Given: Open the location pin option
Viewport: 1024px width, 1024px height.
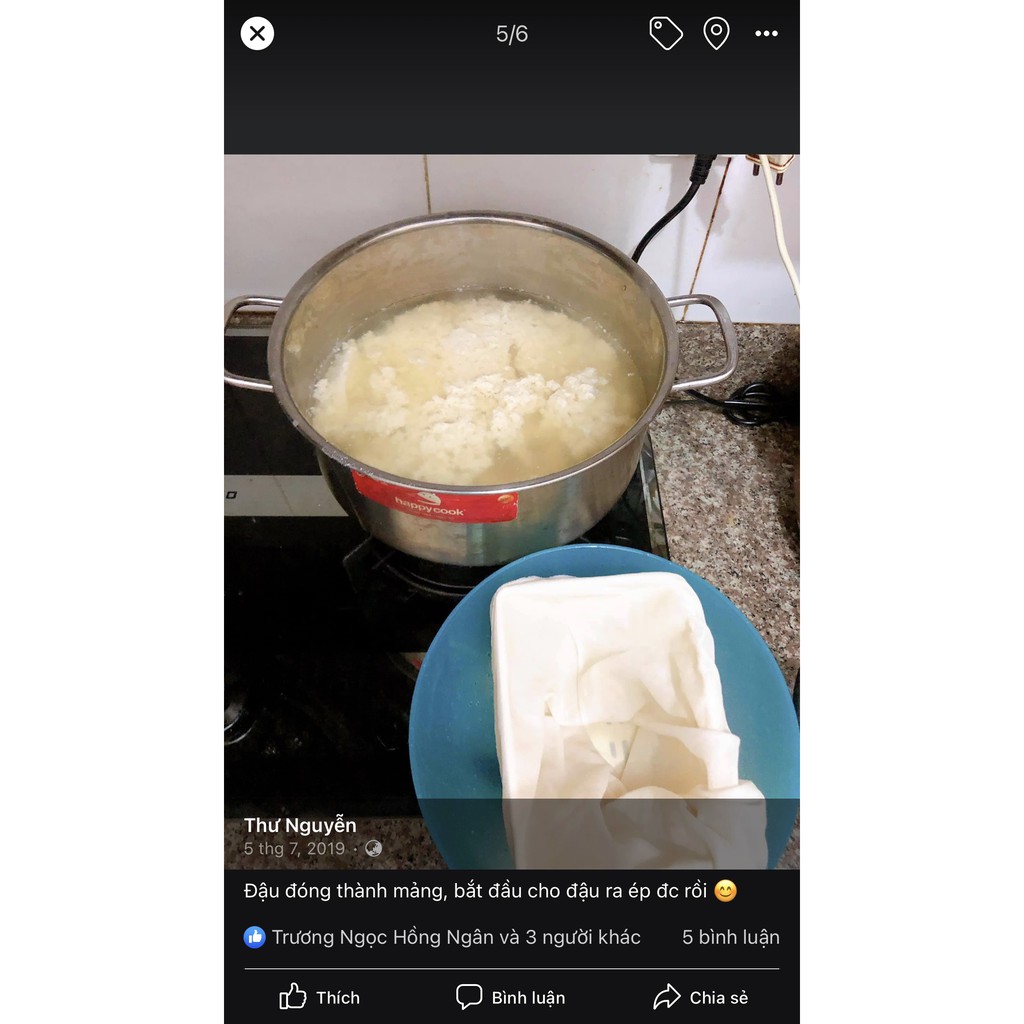Looking at the screenshot, I should pos(716,34).
